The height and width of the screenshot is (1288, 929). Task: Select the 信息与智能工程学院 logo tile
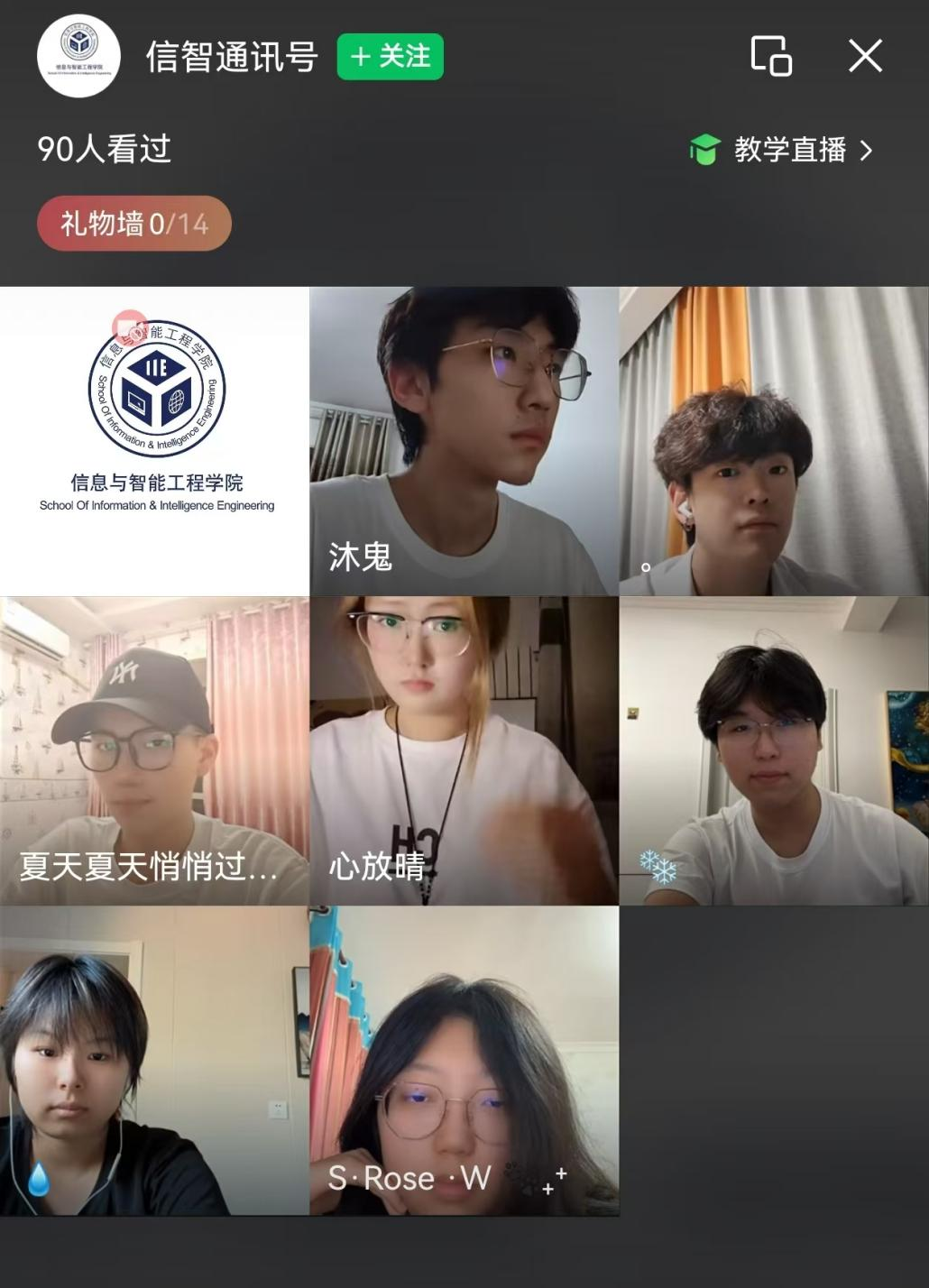(154, 441)
